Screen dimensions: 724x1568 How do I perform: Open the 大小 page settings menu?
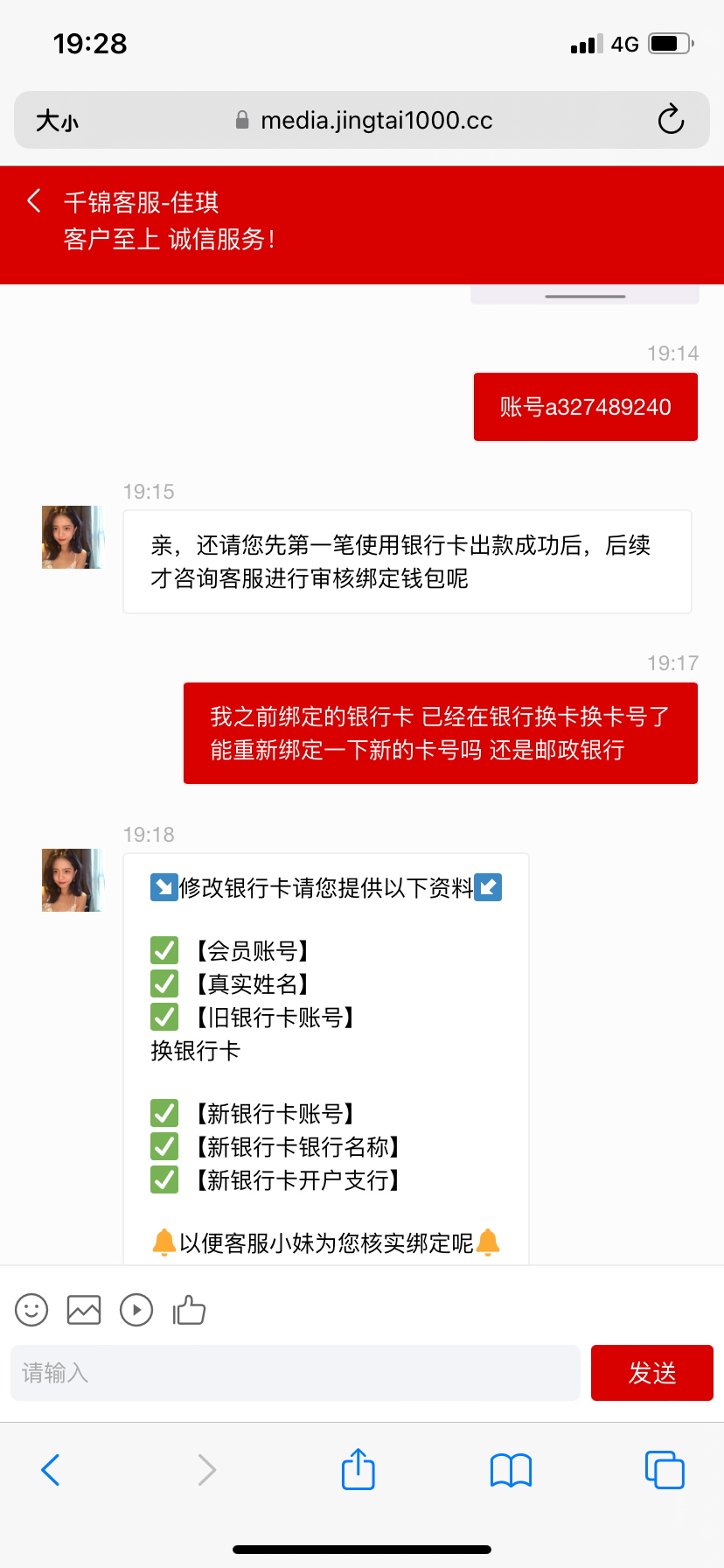click(x=55, y=120)
